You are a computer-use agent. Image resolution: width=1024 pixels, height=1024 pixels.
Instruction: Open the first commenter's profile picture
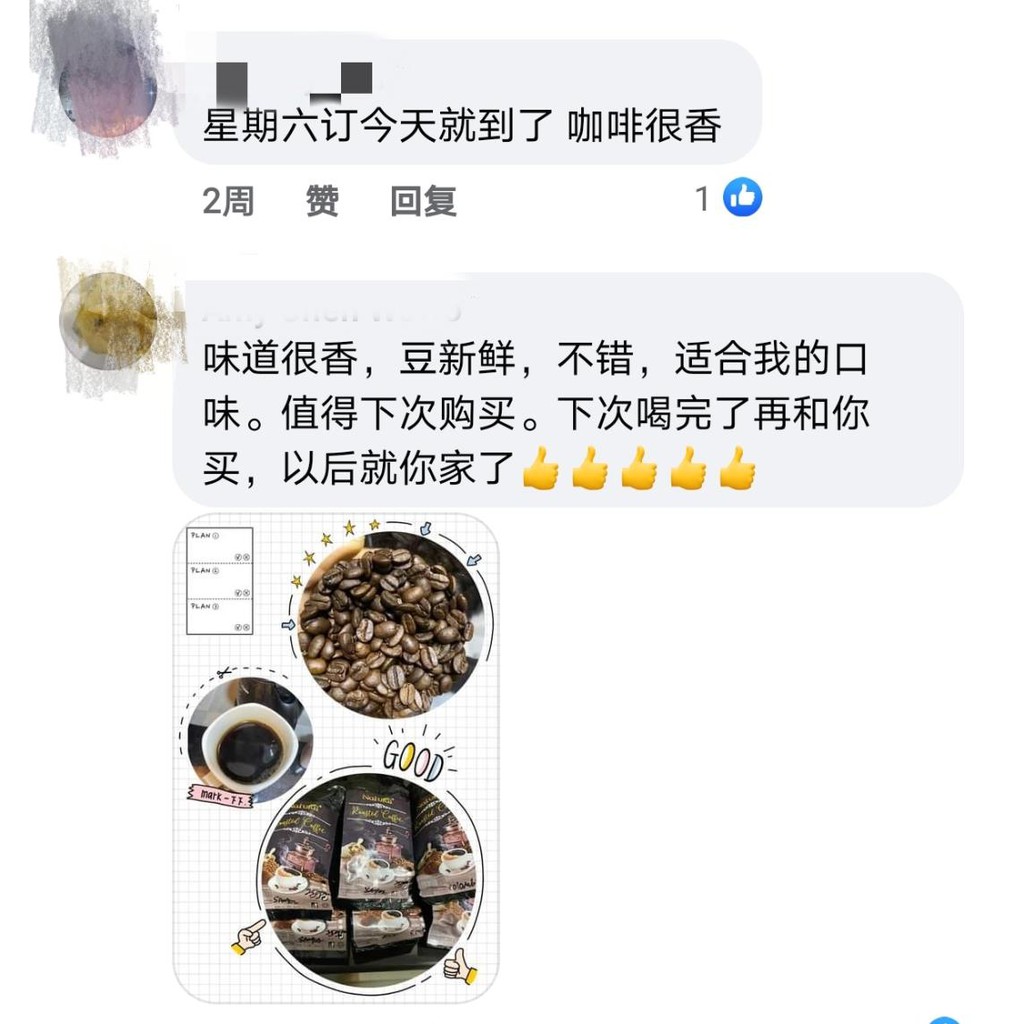pos(106,88)
